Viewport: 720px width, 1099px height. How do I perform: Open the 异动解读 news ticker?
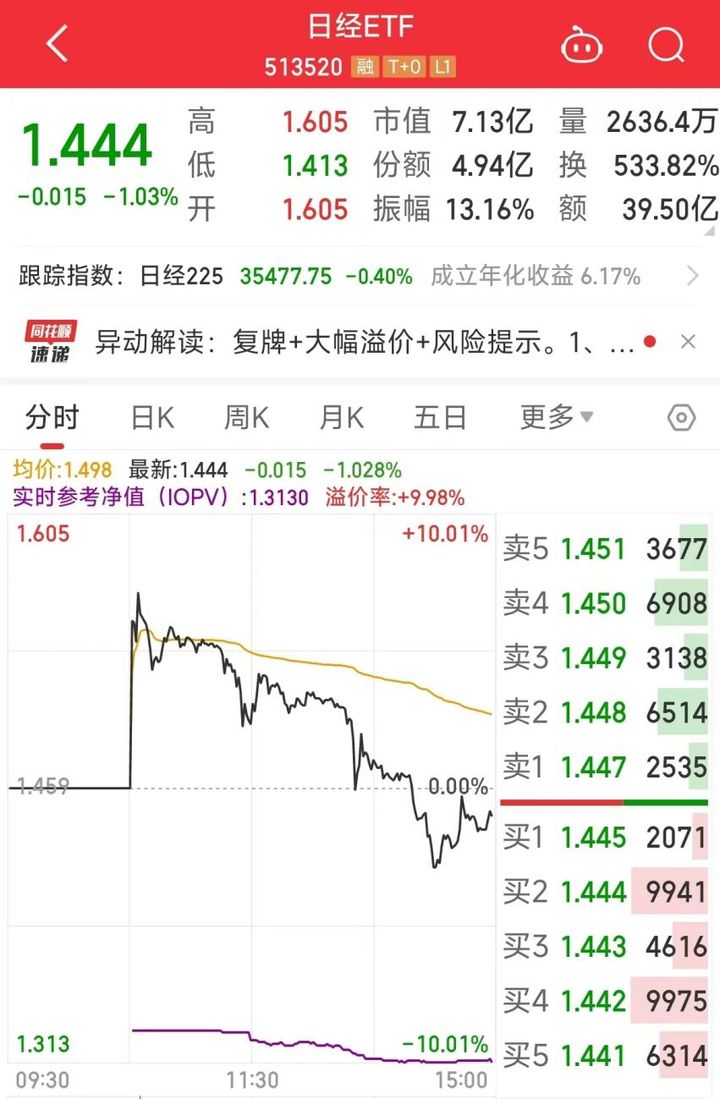(x=365, y=342)
